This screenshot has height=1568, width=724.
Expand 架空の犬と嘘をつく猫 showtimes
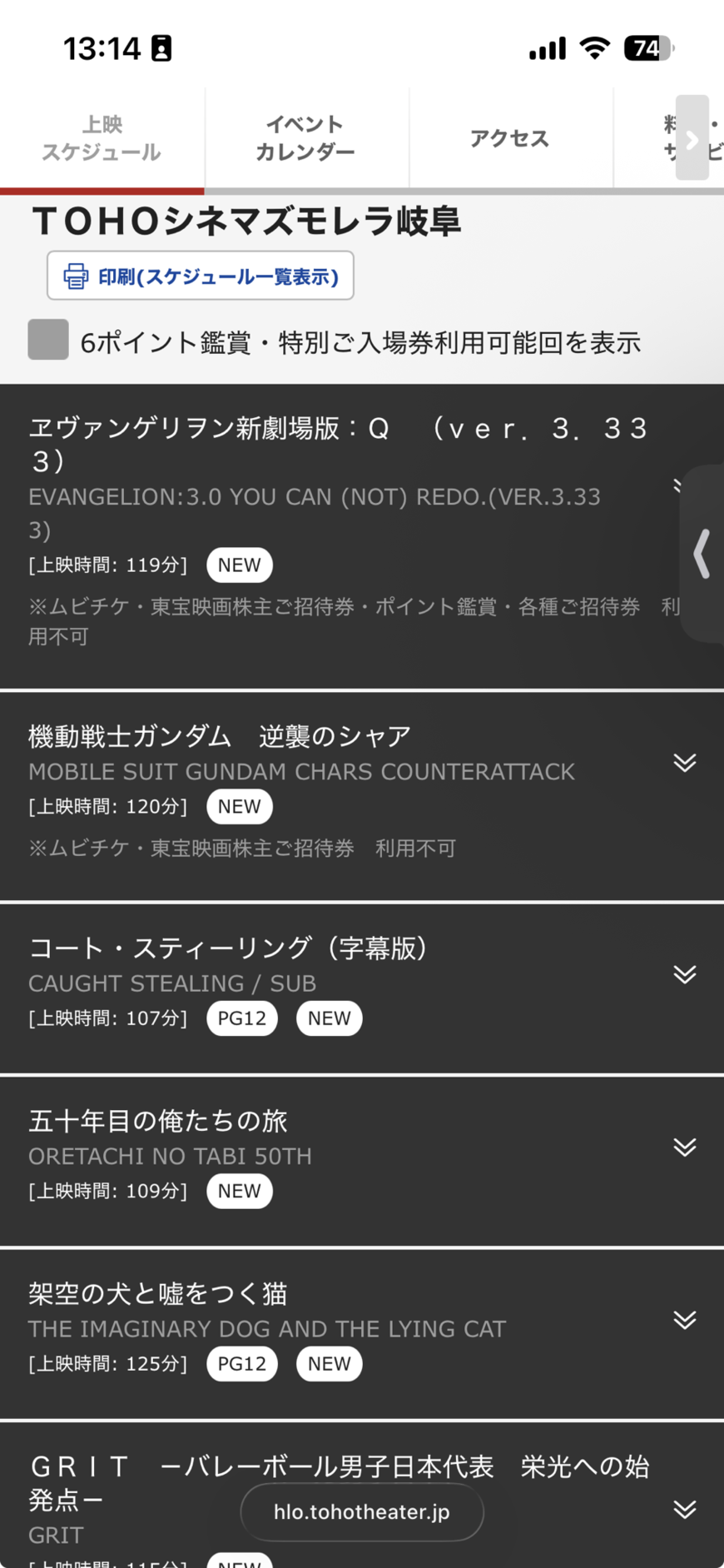click(x=684, y=1320)
